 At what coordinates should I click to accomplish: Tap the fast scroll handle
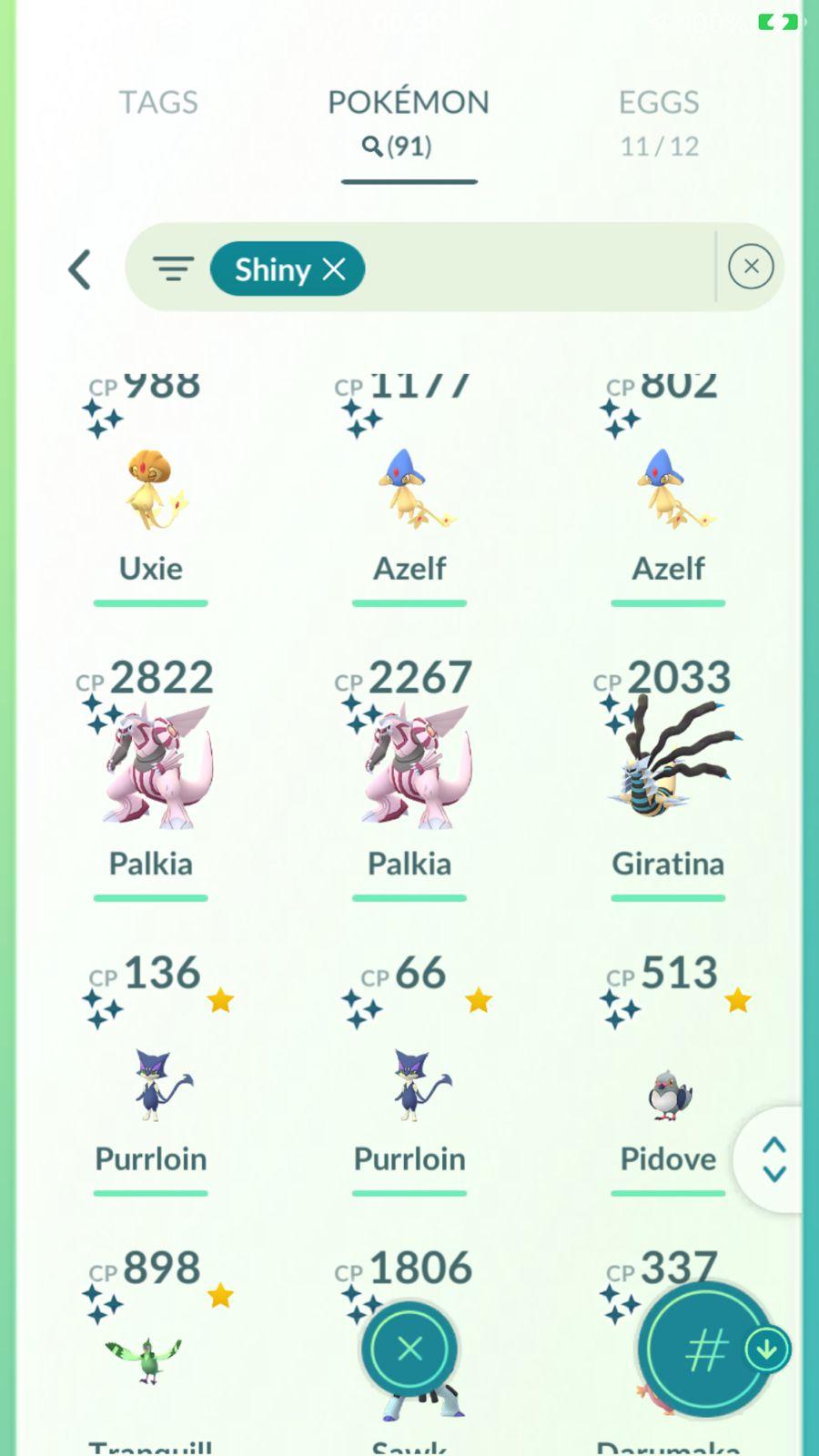pyautogui.click(x=773, y=1159)
